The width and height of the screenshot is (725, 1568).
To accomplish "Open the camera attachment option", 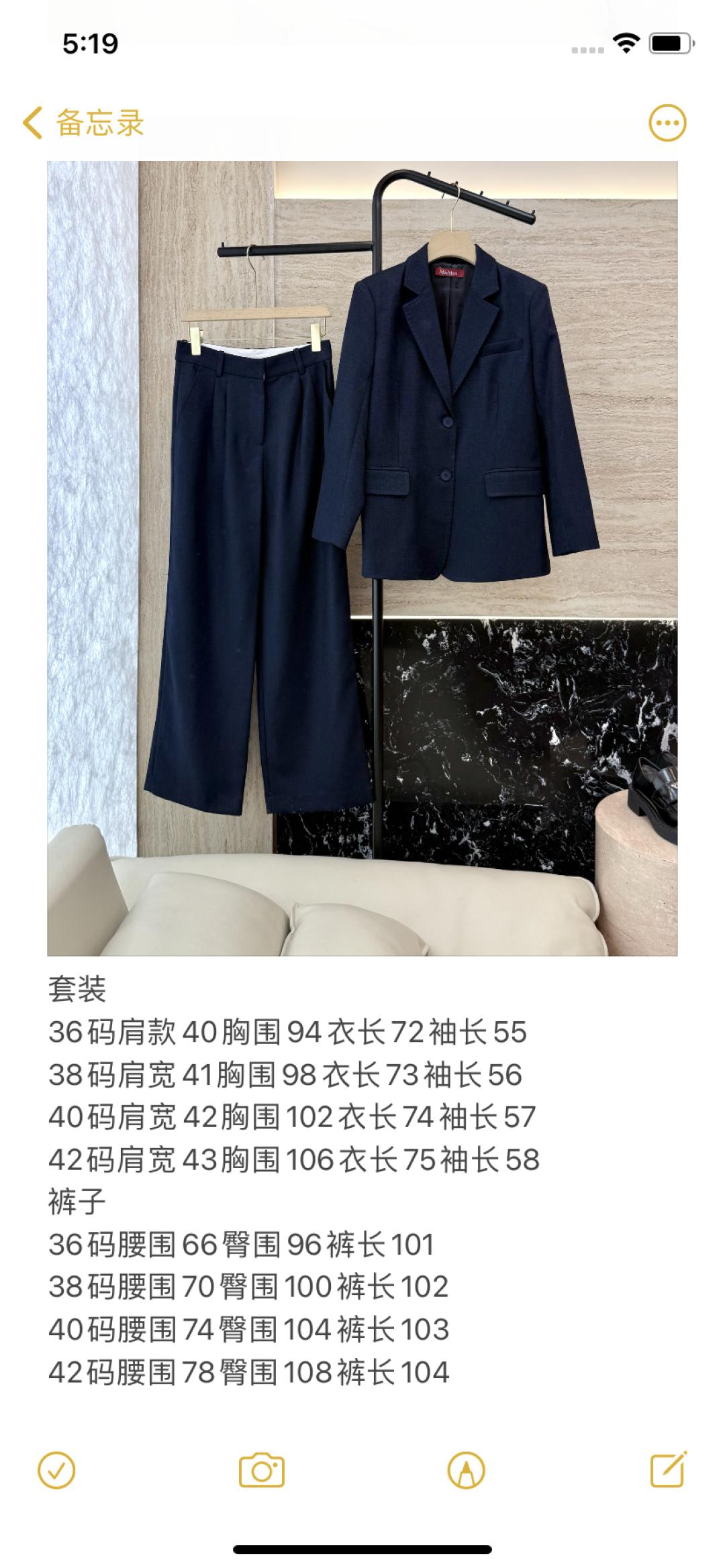I will (262, 1471).
